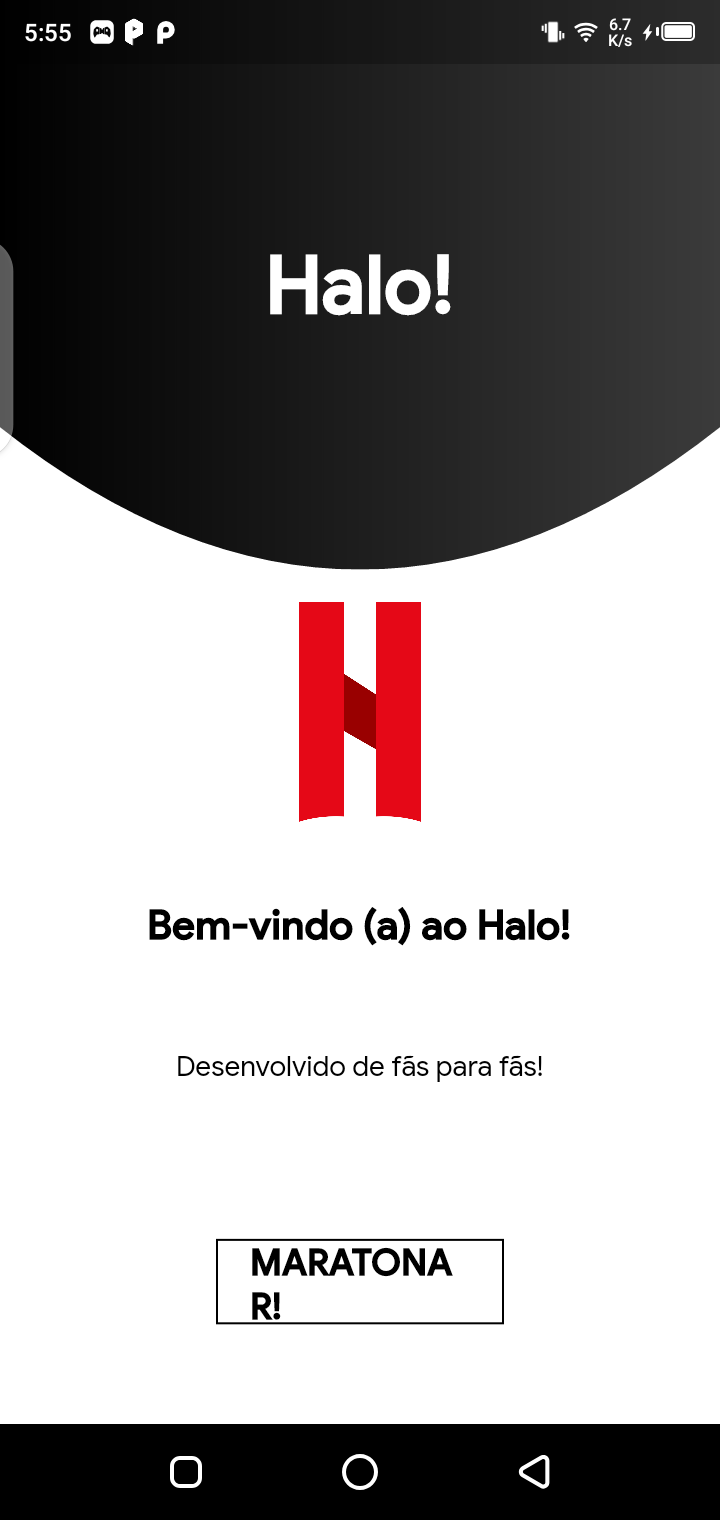720x1520 pixels.
Task: Go to the home screen
Action: pos(360,1471)
